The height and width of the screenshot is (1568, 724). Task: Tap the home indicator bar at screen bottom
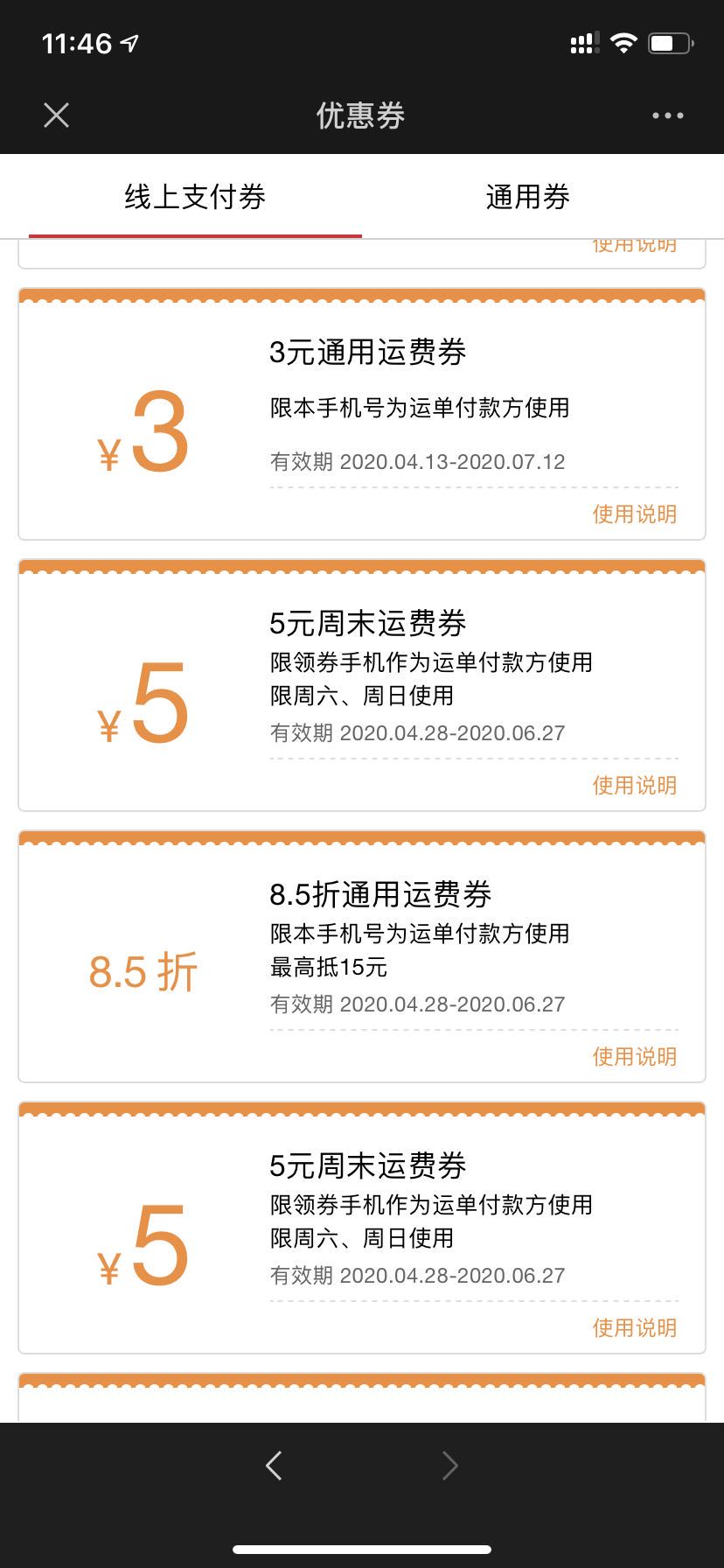click(x=362, y=1547)
